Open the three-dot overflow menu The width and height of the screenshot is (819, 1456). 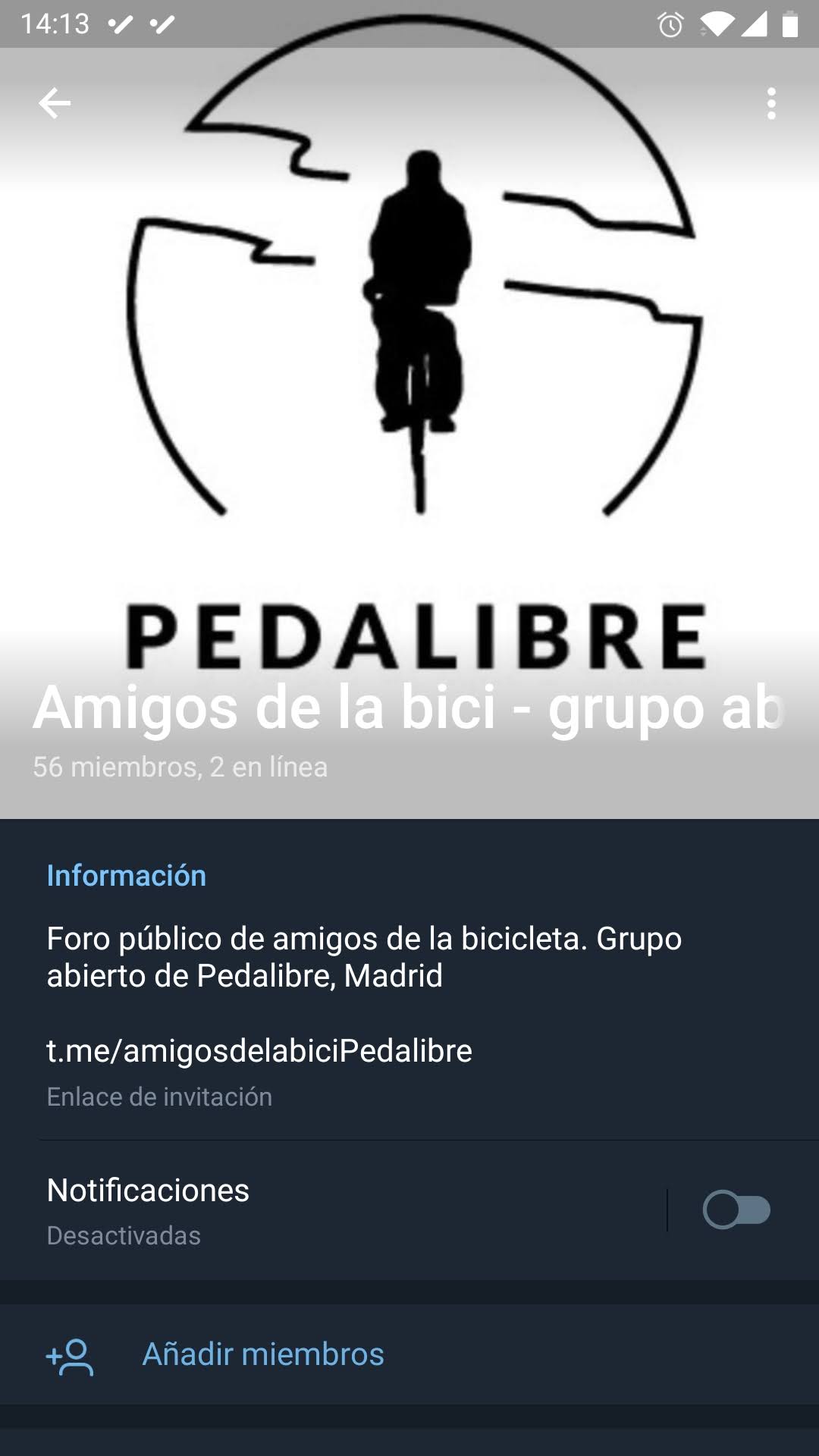tap(771, 103)
